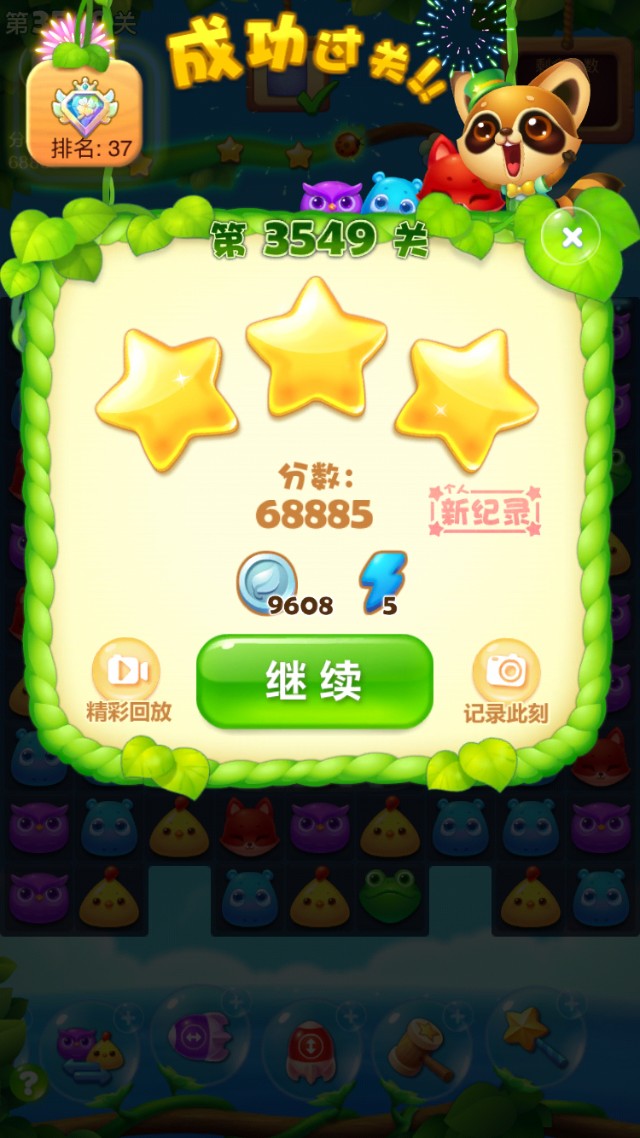Close the level 3549 results dialog
640x1138 pixels.
pos(572,238)
